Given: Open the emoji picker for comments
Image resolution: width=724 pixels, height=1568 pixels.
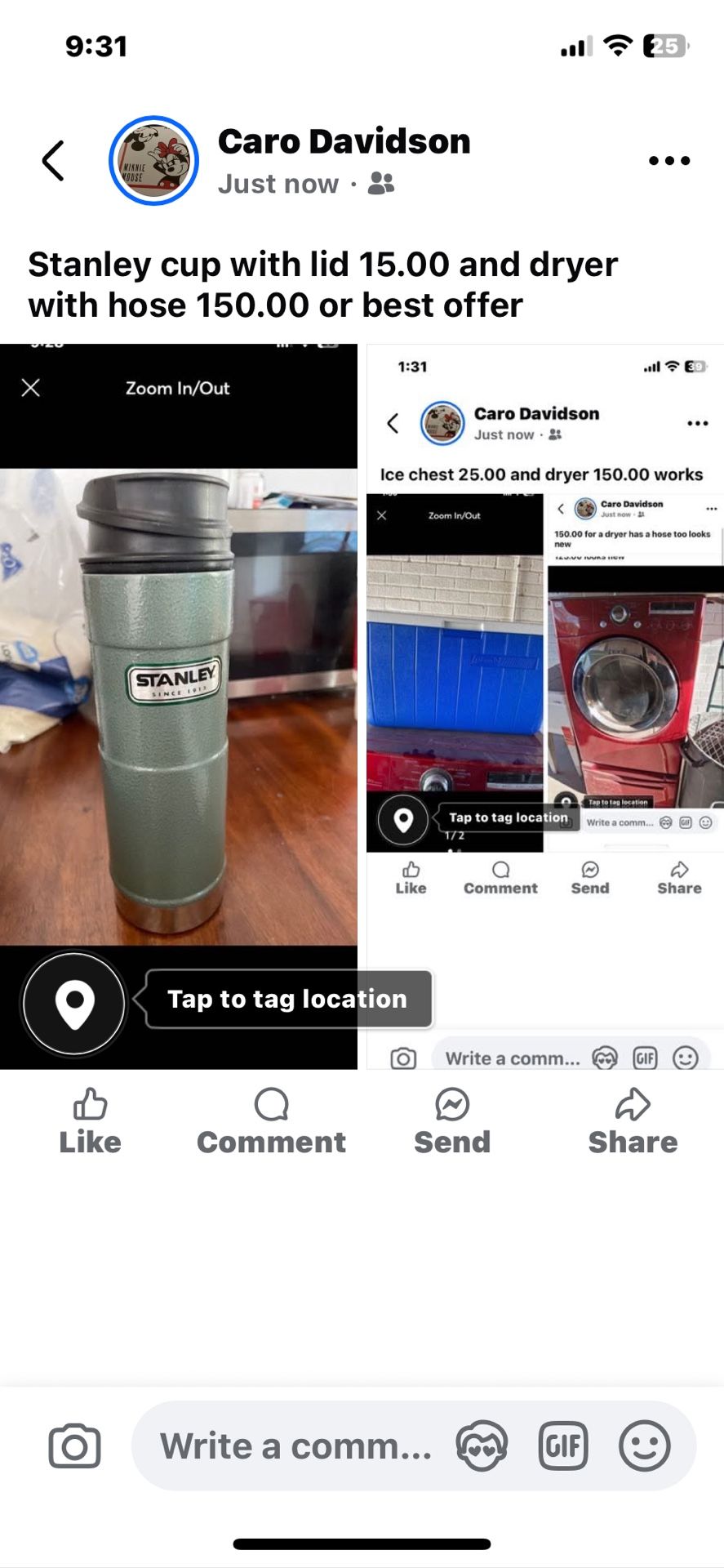Looking at the screenshot, I should 644,1446.
